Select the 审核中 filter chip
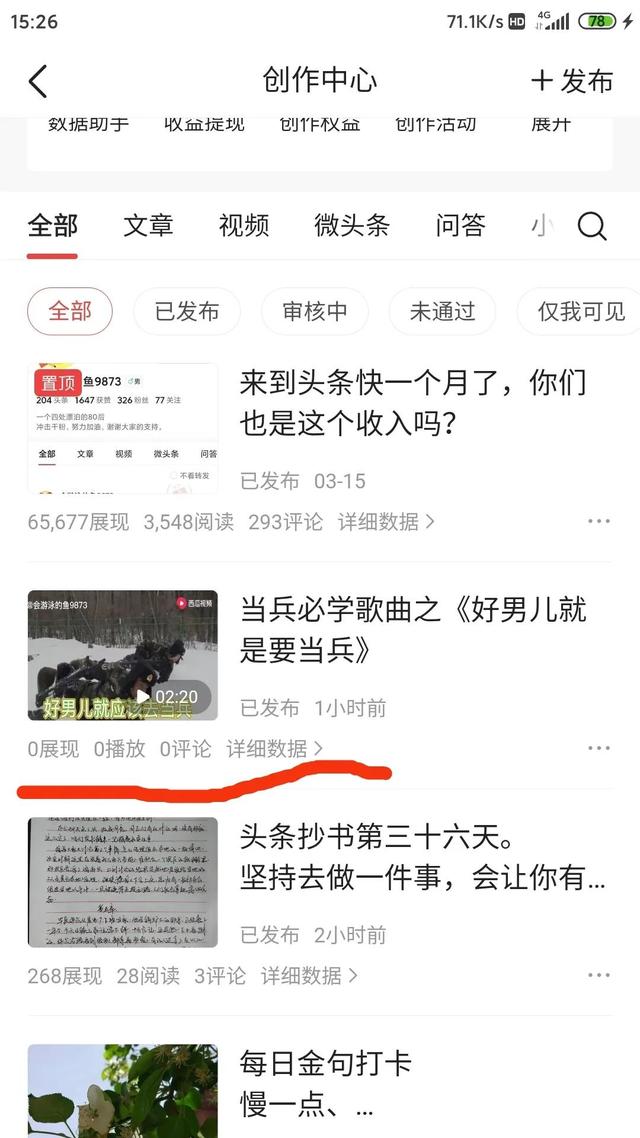Viewport: 640px width, 1138px height. [x=315, y=311]
